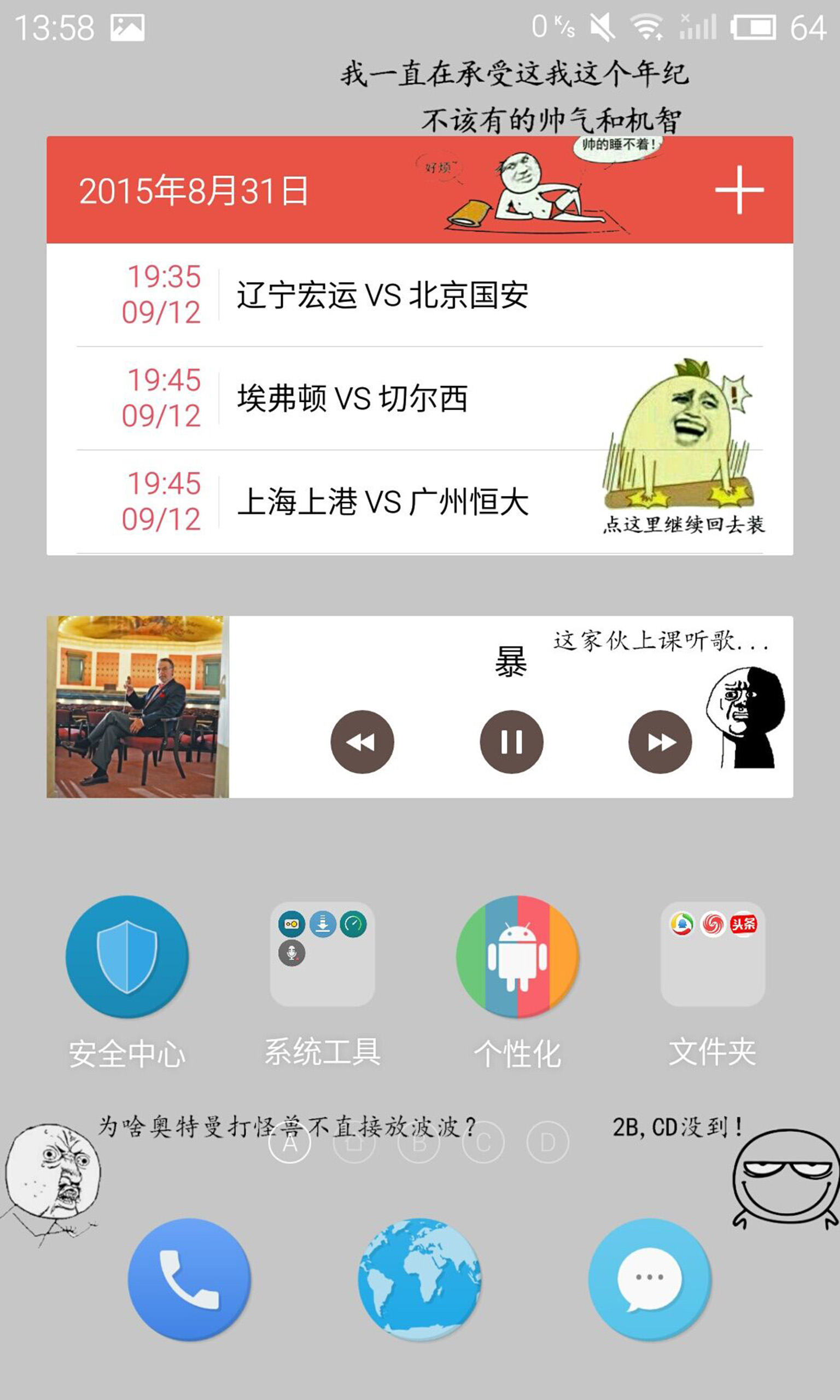Open the 辽宁宏运 VS 北京国安 event
840x1400 pixels.
[x=382, y=295]
